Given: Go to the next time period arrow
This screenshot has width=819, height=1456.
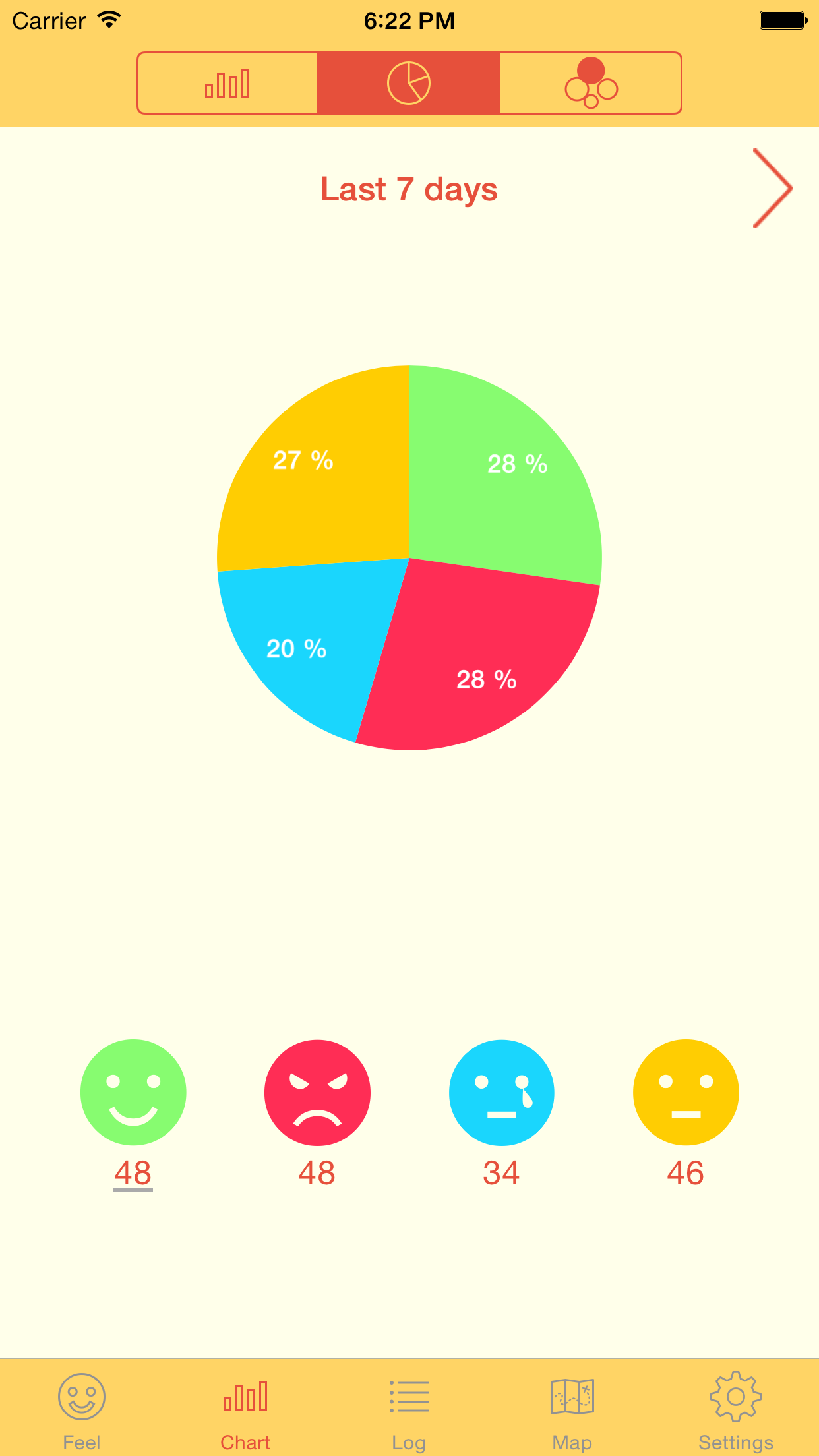Looking at the screenshot, I should pos(772,189).
